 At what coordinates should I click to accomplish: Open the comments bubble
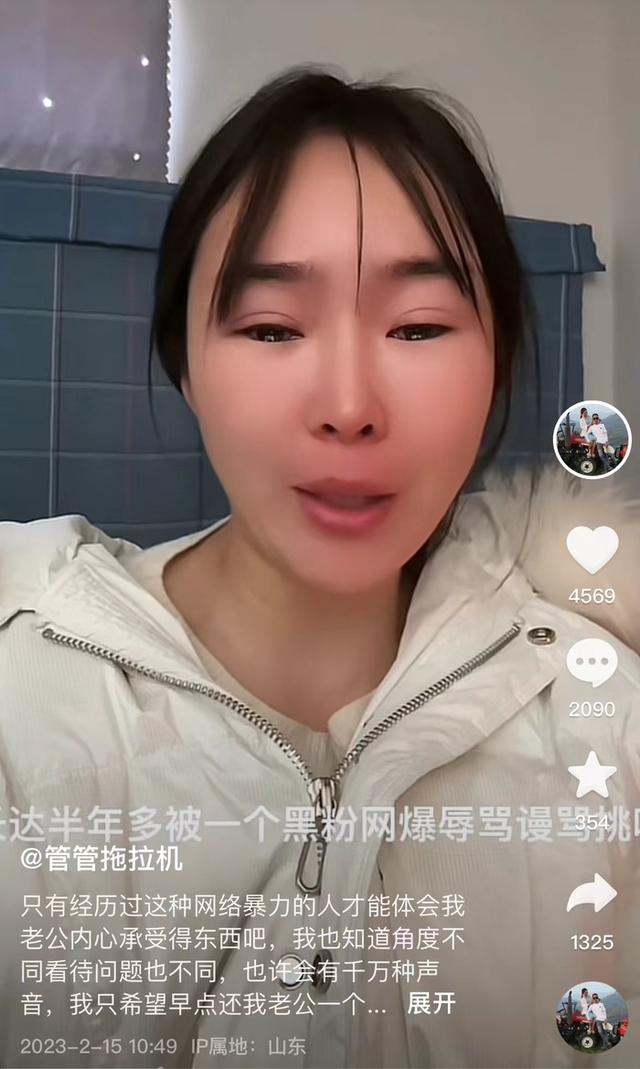click(x=592, y=662)
